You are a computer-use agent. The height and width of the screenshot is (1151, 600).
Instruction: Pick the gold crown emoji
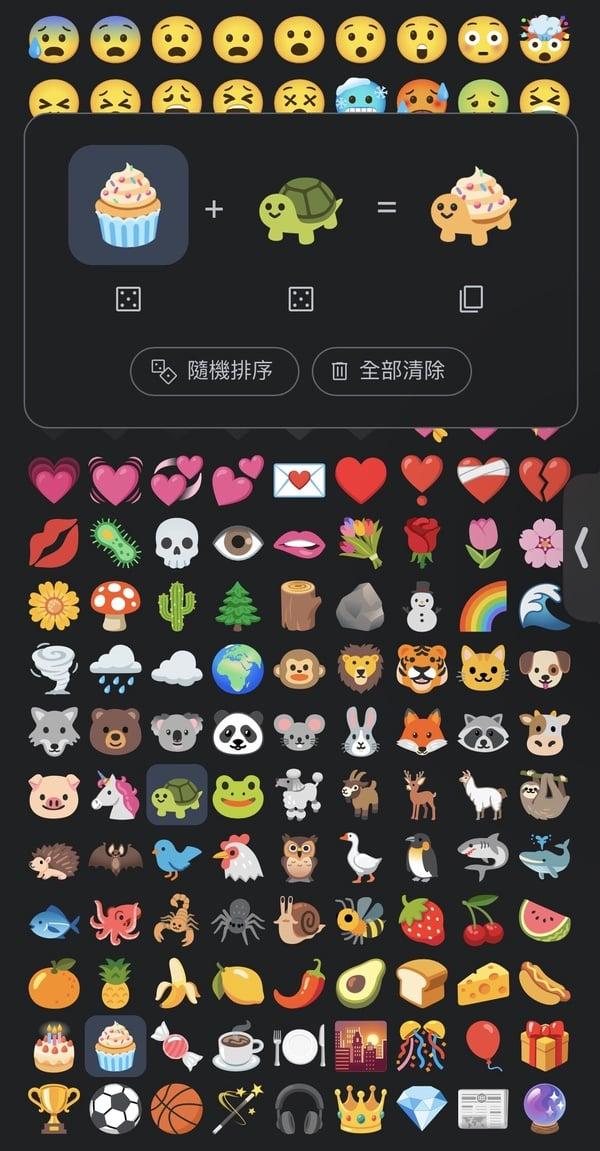pos(361,1108)
